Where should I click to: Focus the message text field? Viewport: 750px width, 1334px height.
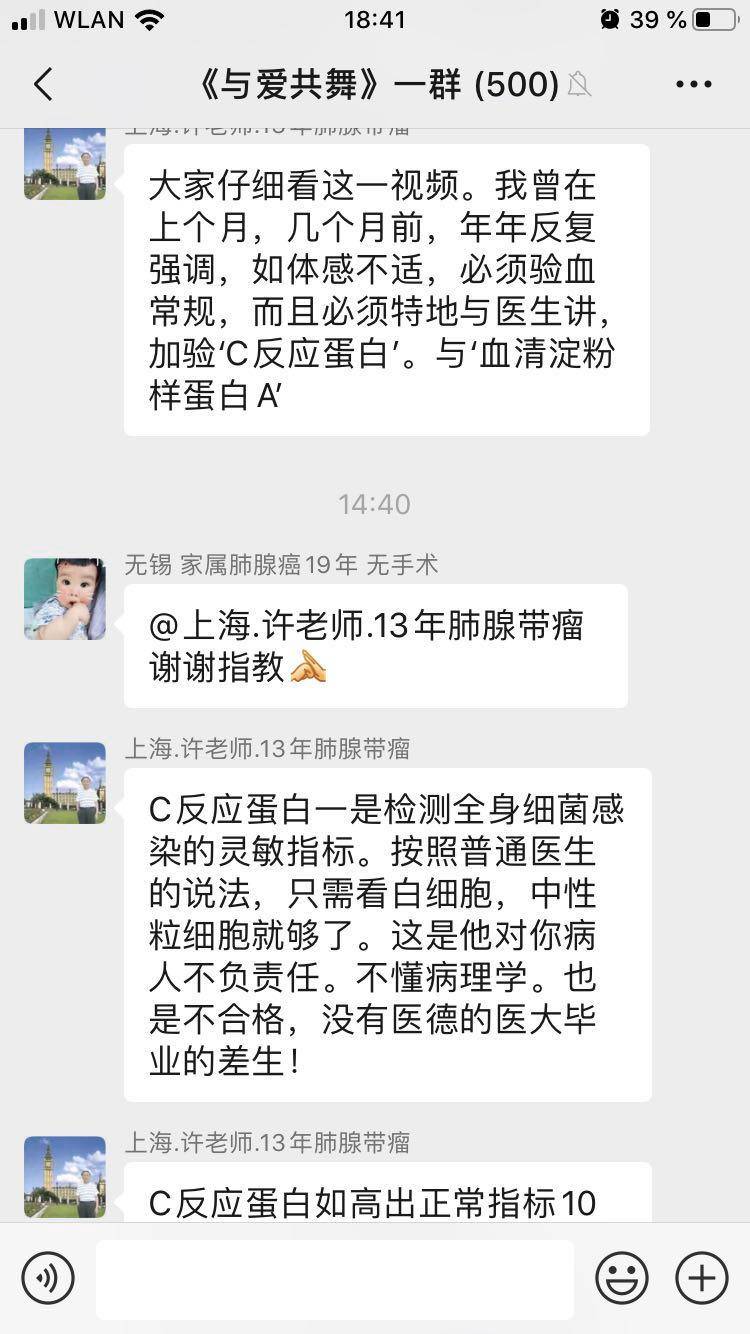[x=334, y=1278]
